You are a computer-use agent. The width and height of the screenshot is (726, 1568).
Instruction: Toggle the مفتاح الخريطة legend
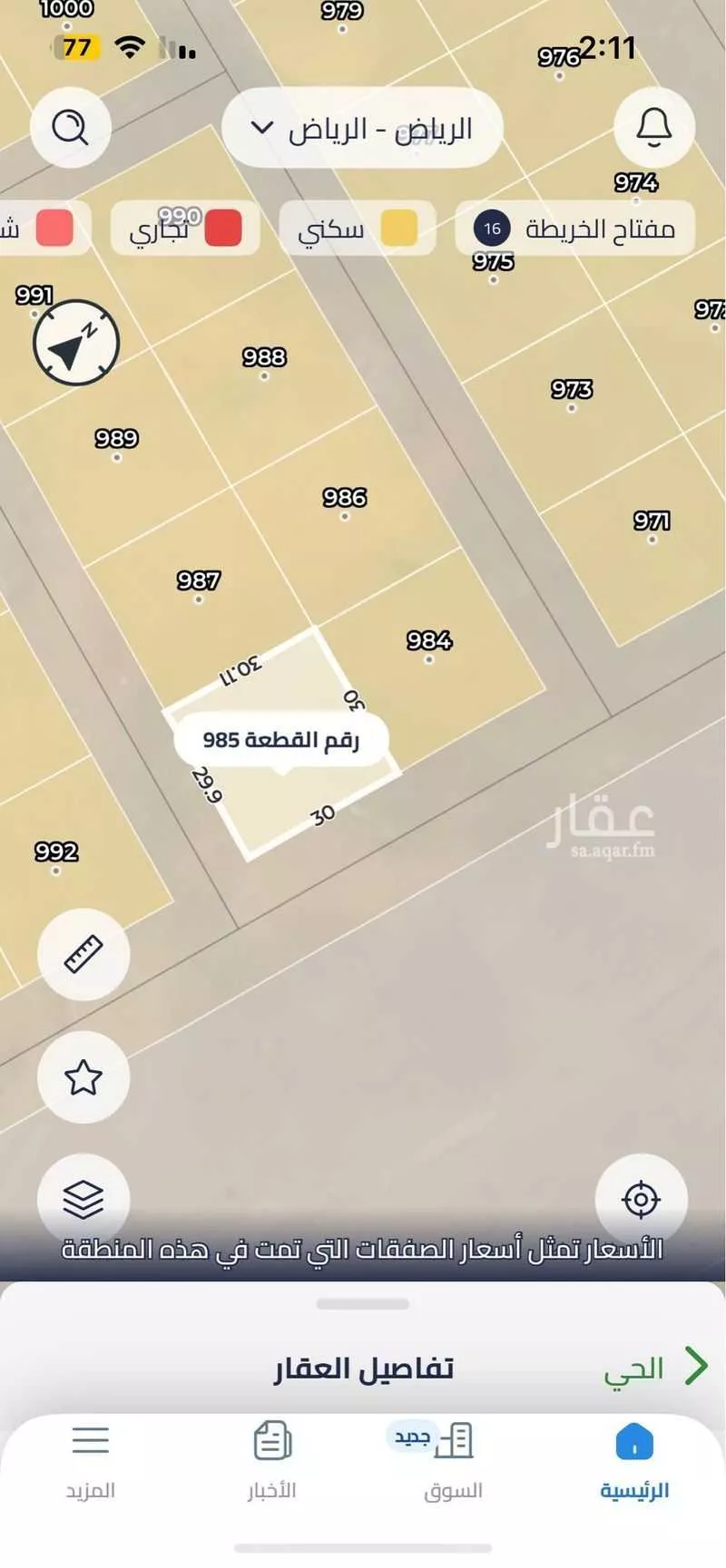coord(574,229)
